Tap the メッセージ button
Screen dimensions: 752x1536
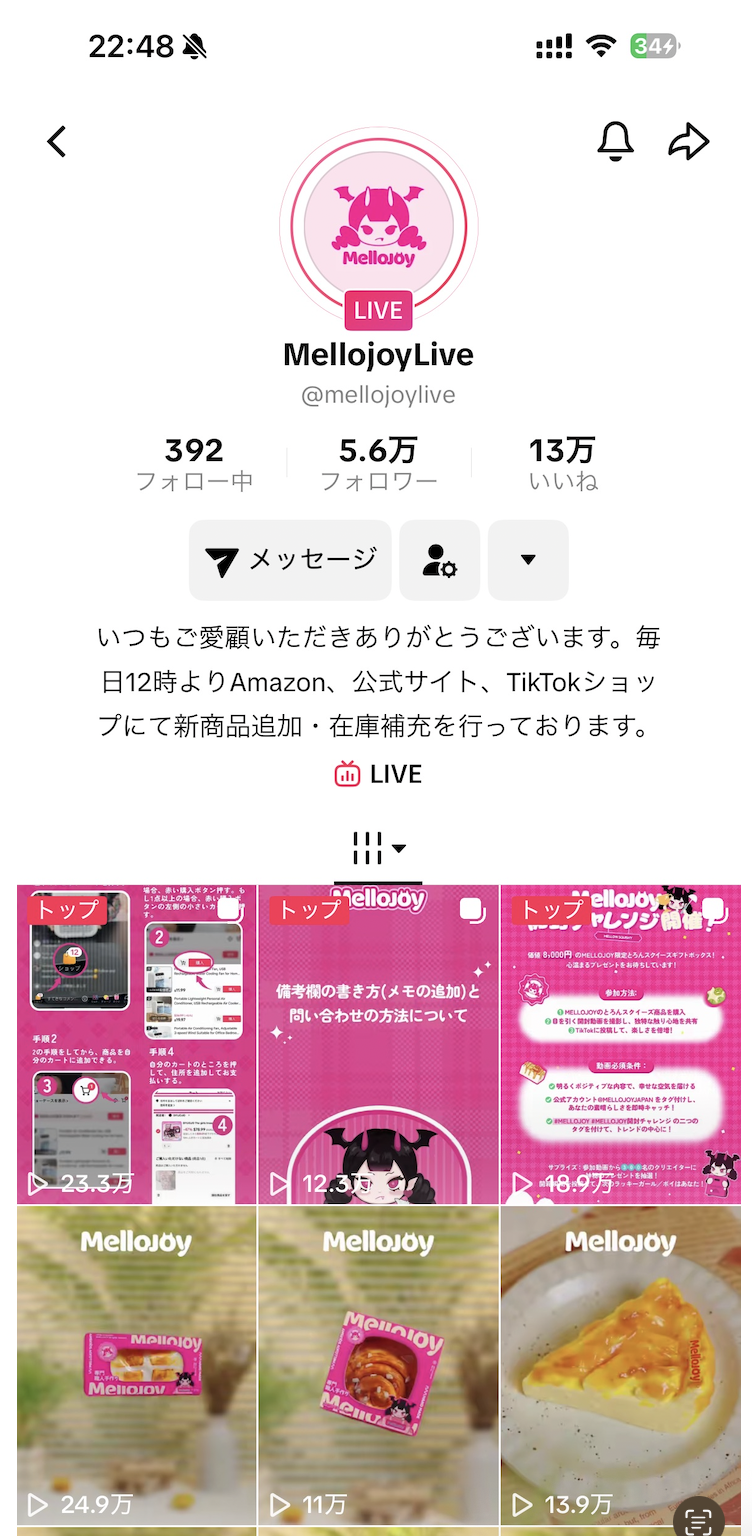pyautogui.click(x=290, y=560)
